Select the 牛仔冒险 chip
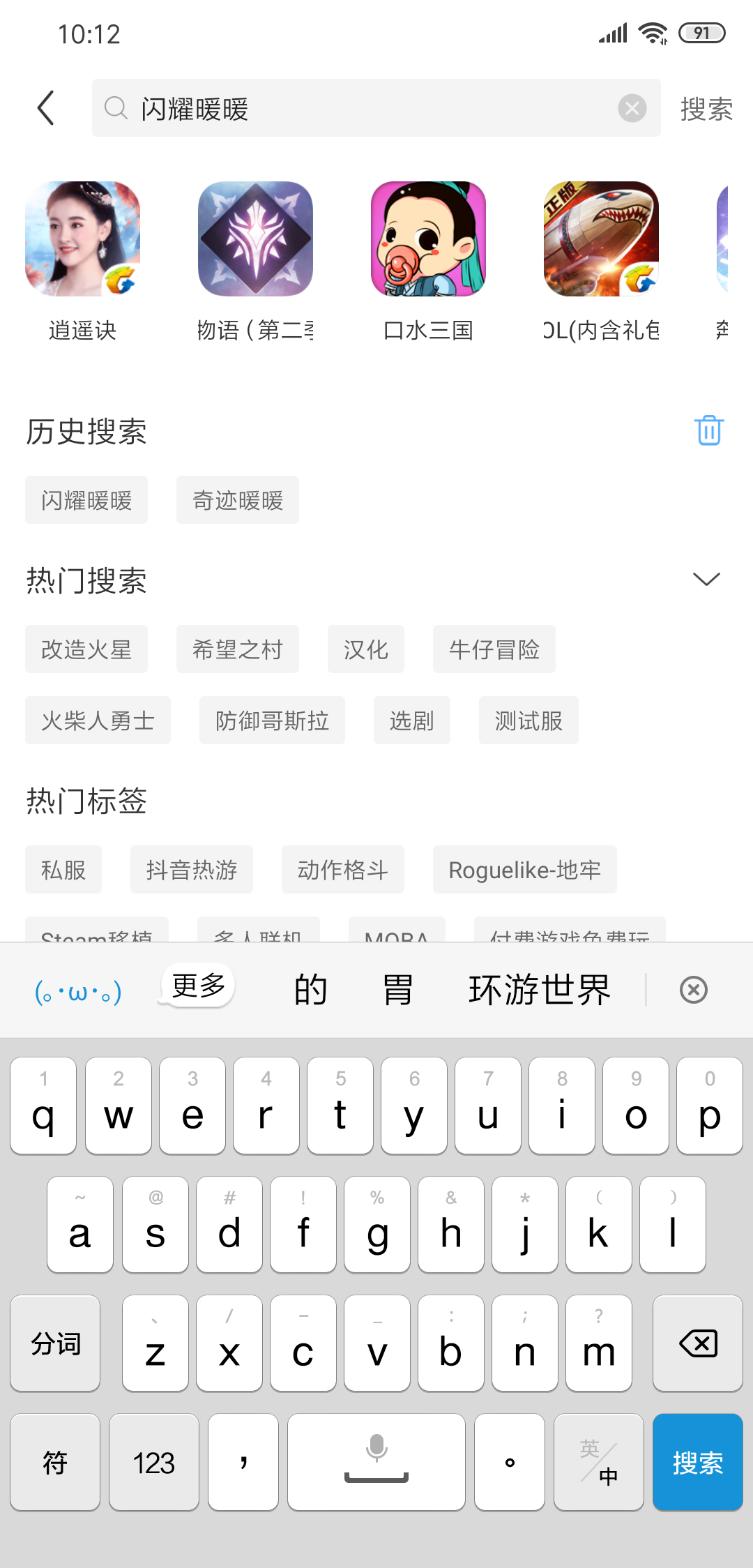The height and width of the screenshot is (1568, 753). [x=494, y=649]
